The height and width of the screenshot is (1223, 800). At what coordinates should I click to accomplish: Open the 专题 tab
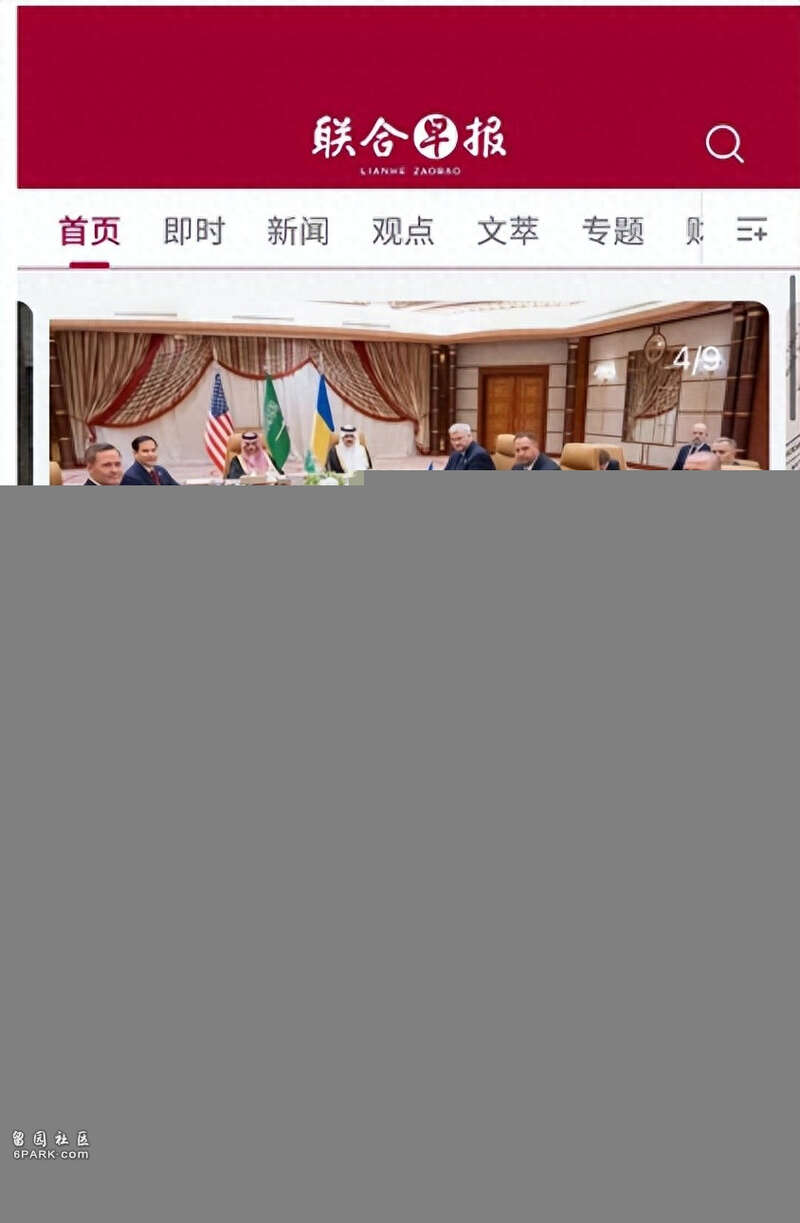click(x=613, y=231)
